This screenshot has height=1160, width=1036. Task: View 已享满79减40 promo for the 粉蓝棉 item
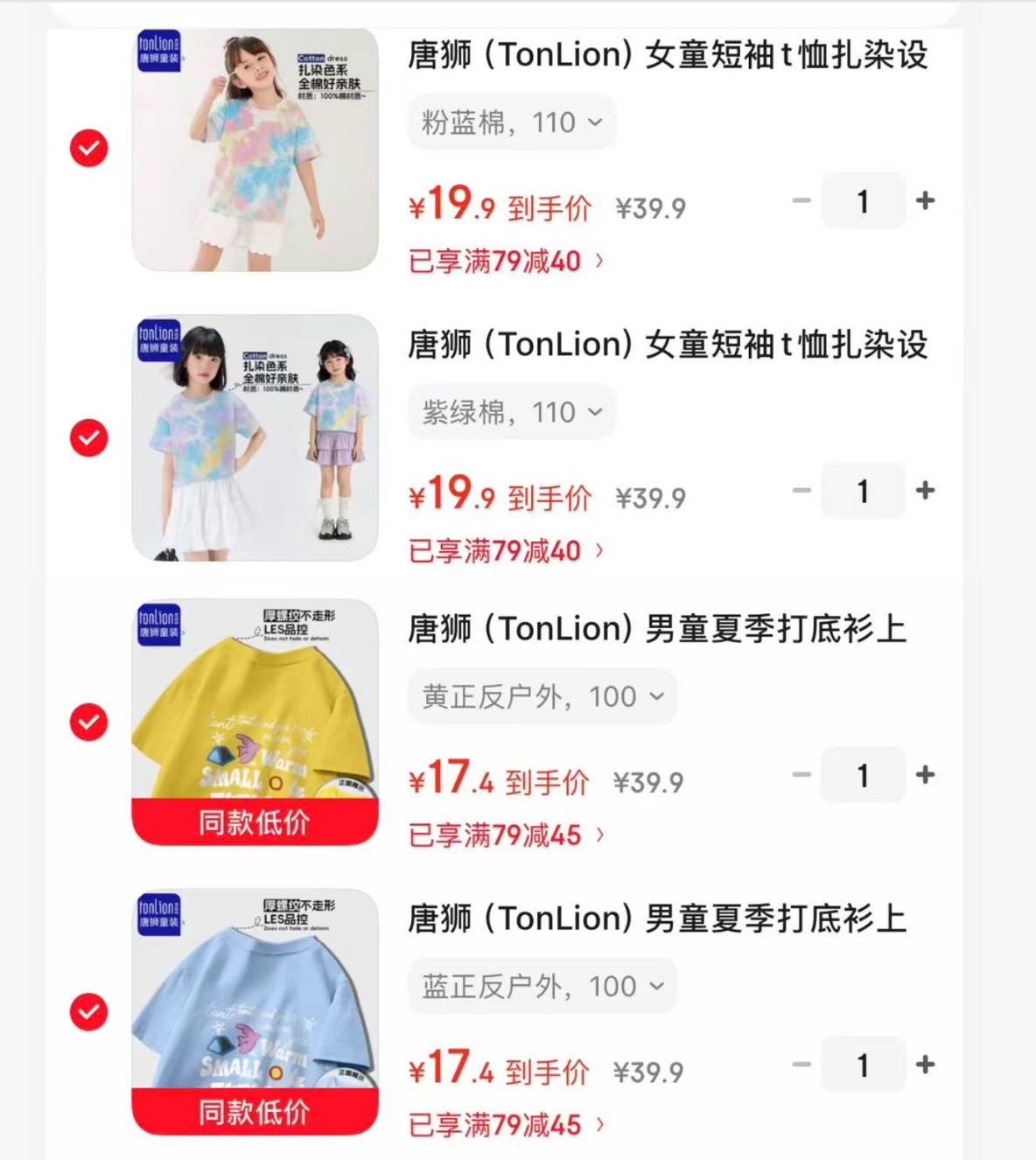coord(506,261)
